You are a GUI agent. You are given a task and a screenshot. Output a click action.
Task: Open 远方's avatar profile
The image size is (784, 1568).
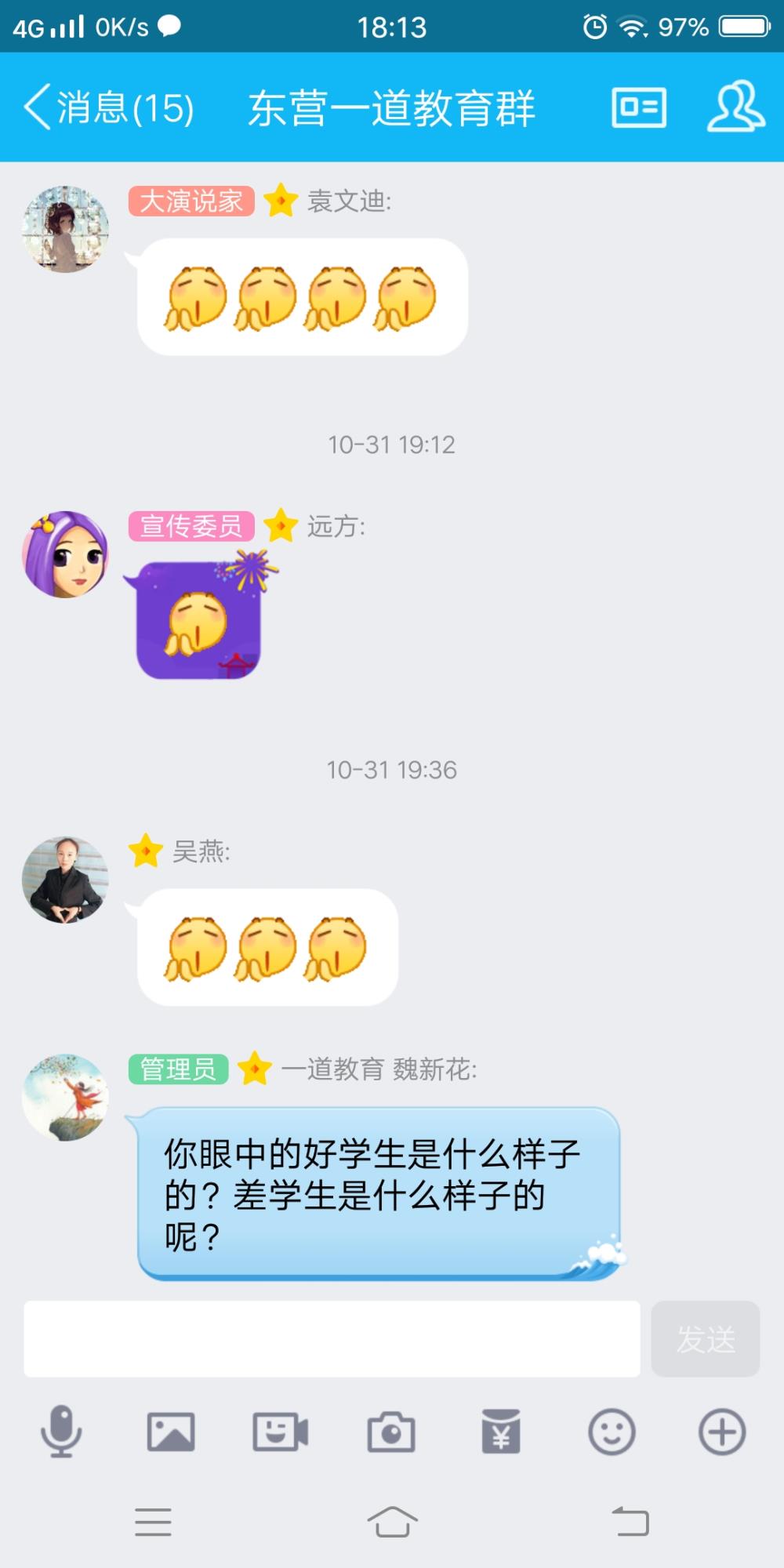click(x=65, y=554)
